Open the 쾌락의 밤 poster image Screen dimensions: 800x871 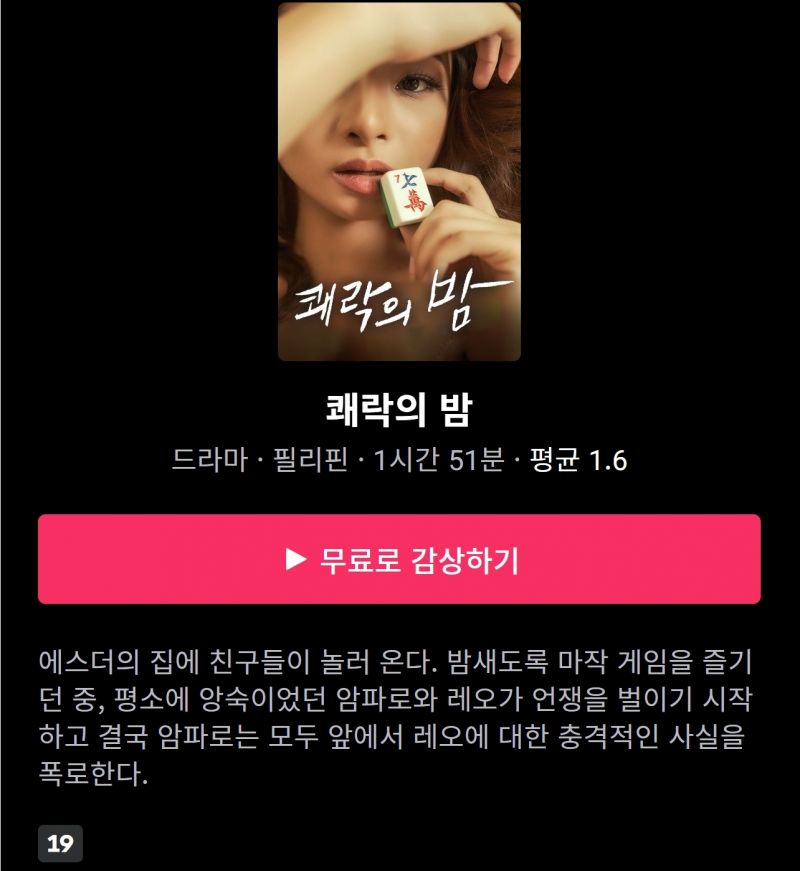click(399, 181)
